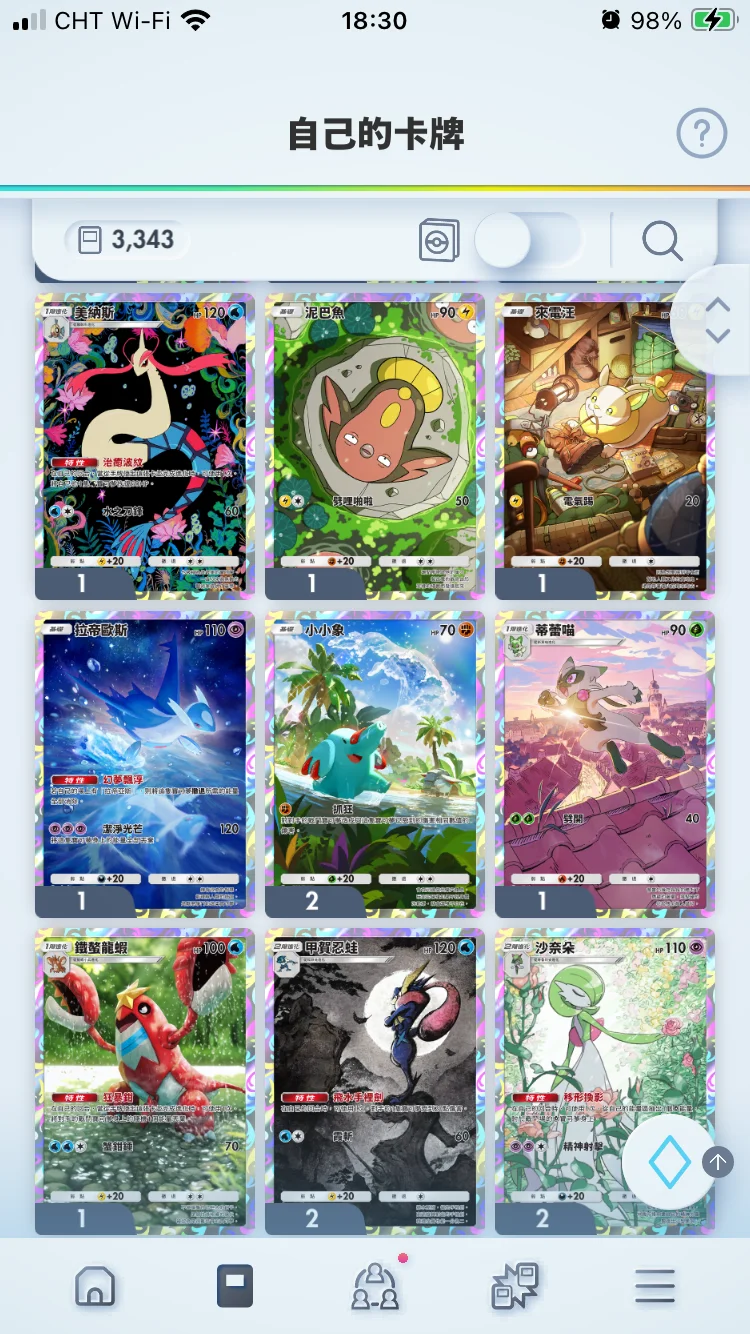The width and height of the screenshot is (750, 1334).
Task: Go to the home tab
Action: (95, 1286)
